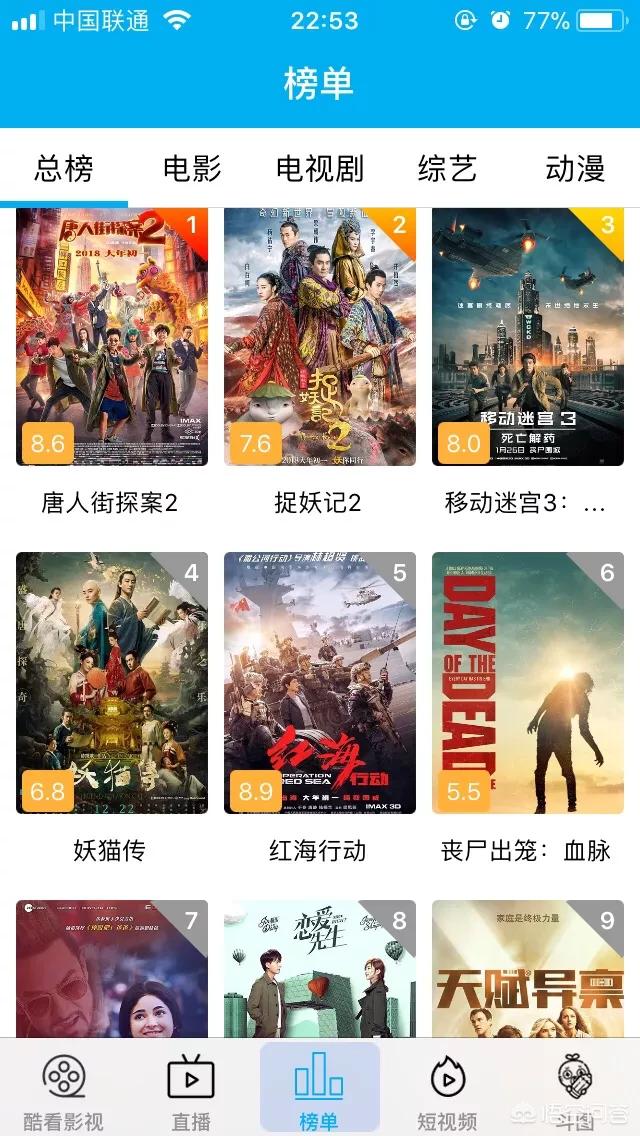Screen dimensions: 640x1136
Task: Select the 丧尸出笼：血脉 movie tile
Action: coord(528,683)
